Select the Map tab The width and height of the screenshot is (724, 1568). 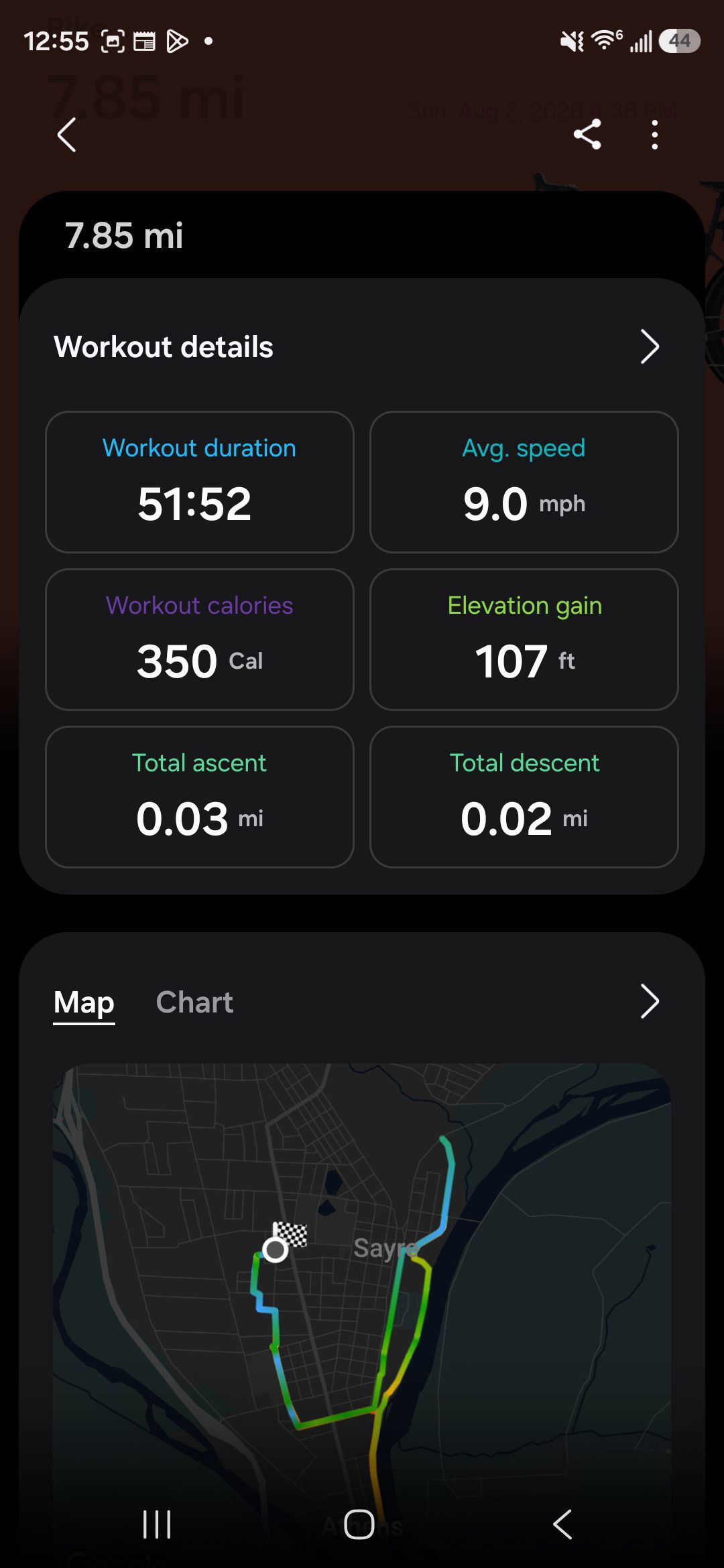point(84,1002)
